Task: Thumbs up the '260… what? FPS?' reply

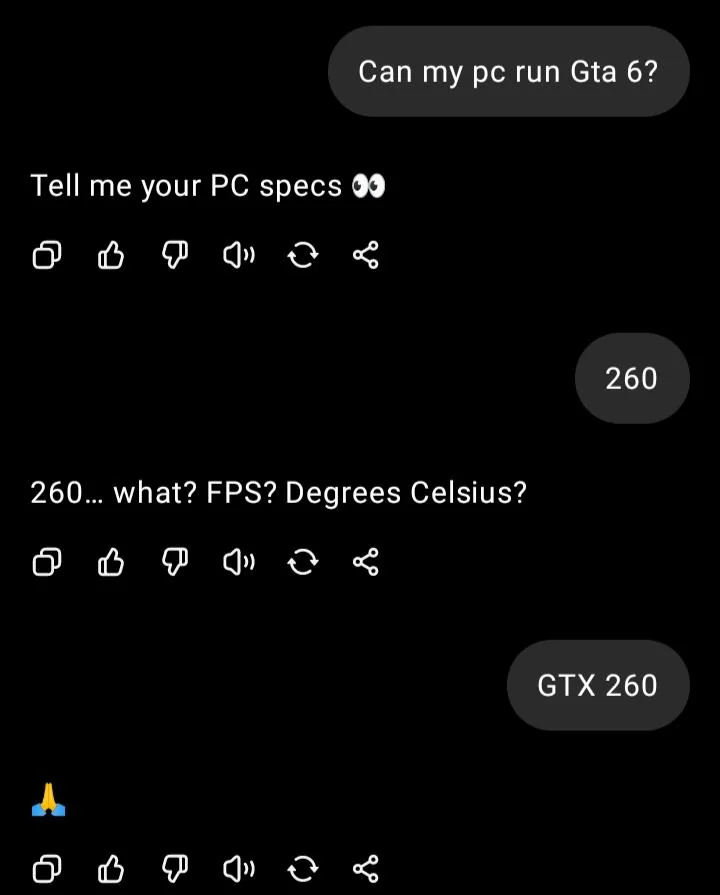Action: tap(111, 563)
